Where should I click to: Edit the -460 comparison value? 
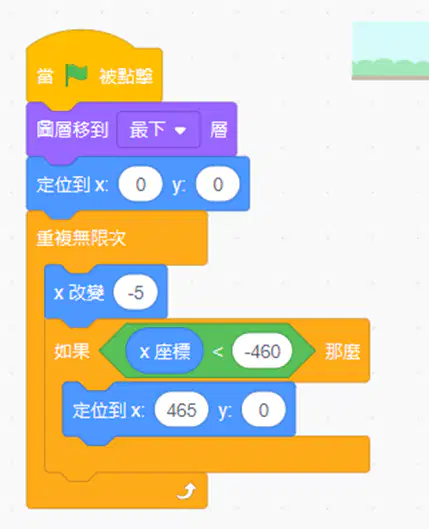tap(262, 352)
